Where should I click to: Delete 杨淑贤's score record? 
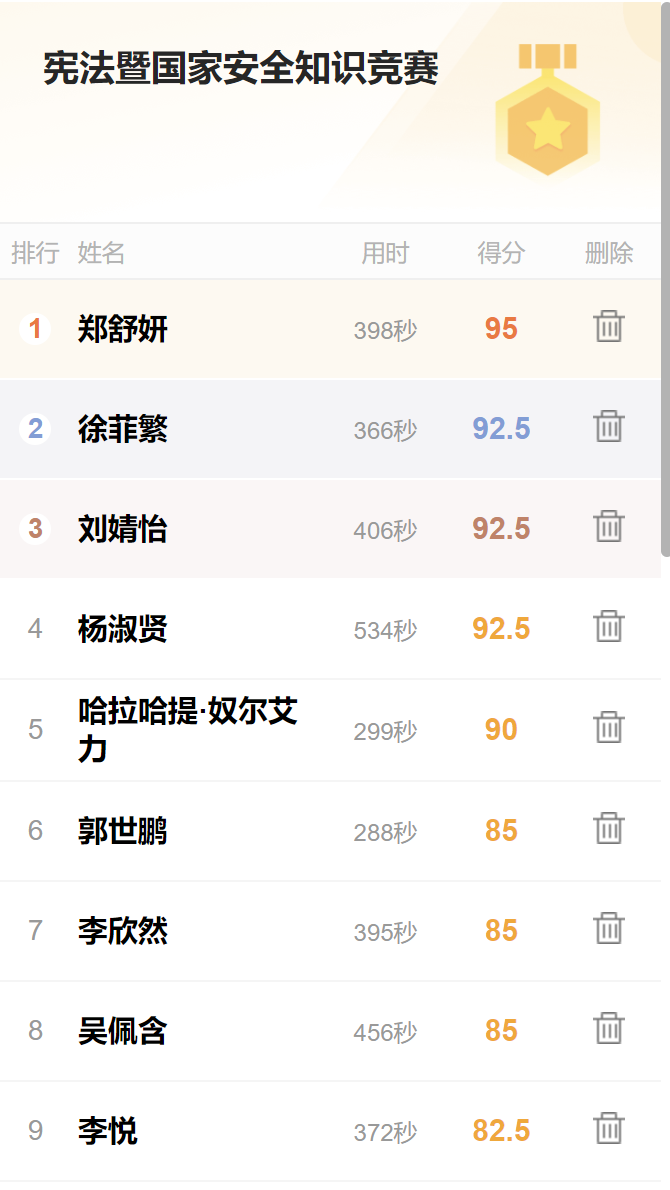pyautogui.click(x=609, y=627)
